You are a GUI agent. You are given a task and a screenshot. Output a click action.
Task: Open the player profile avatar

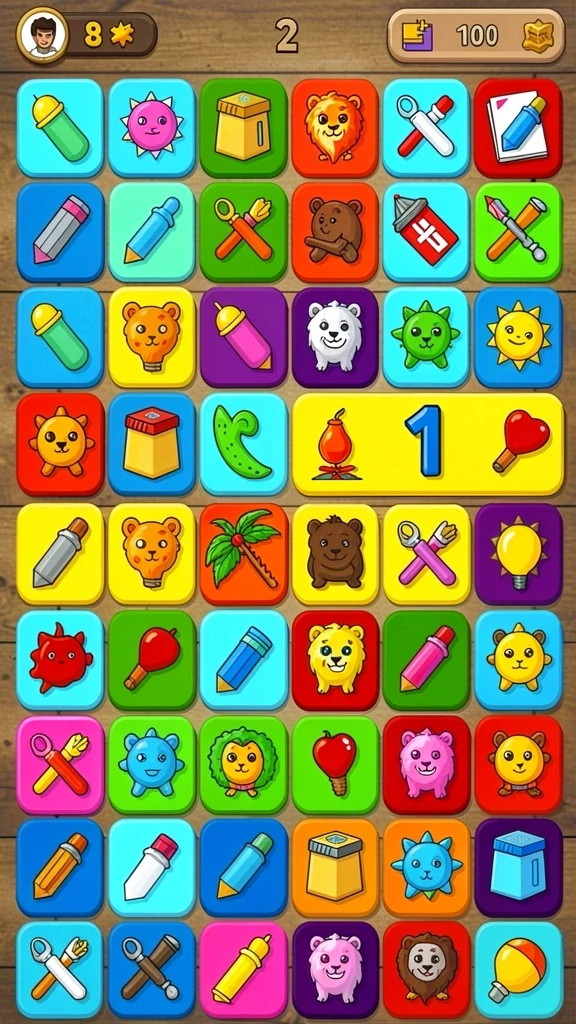coord(42,35)
